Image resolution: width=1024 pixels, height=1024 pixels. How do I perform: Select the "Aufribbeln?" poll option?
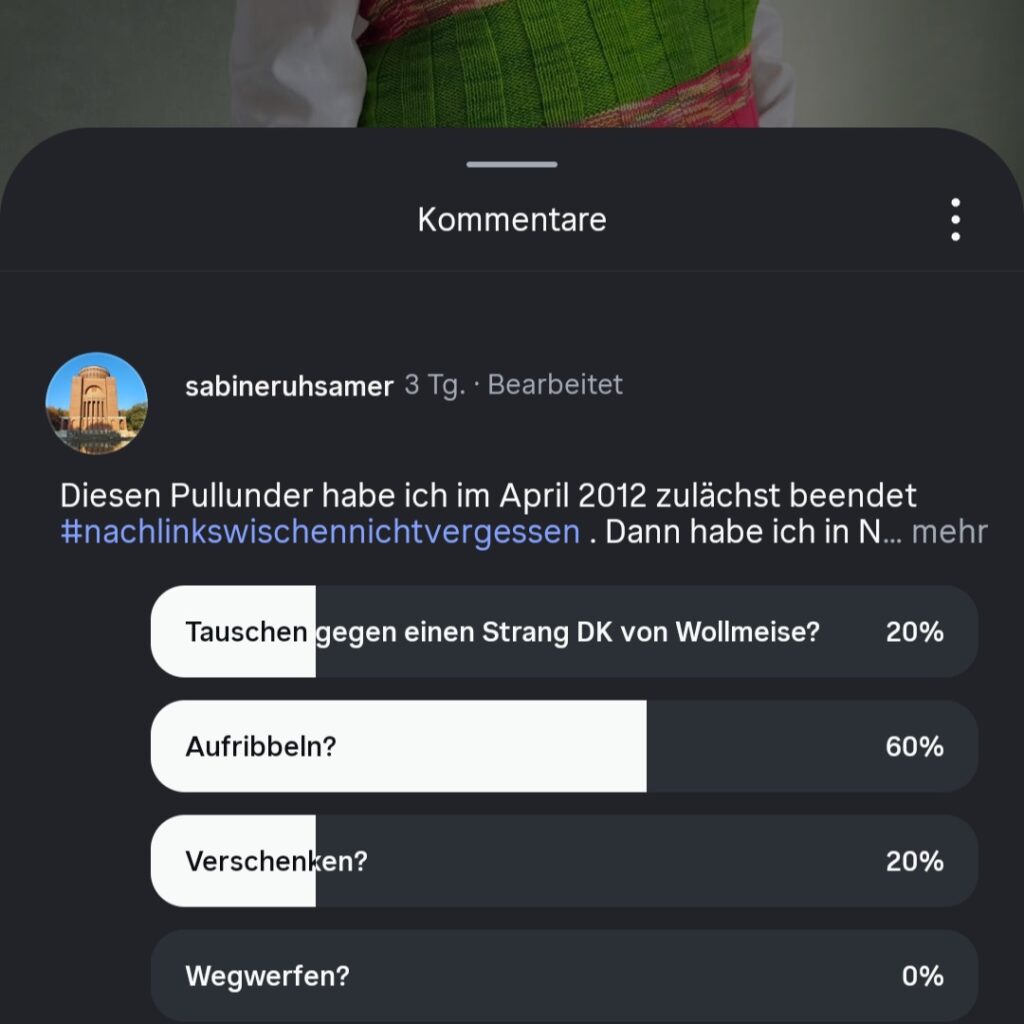[x=564, y=747]
